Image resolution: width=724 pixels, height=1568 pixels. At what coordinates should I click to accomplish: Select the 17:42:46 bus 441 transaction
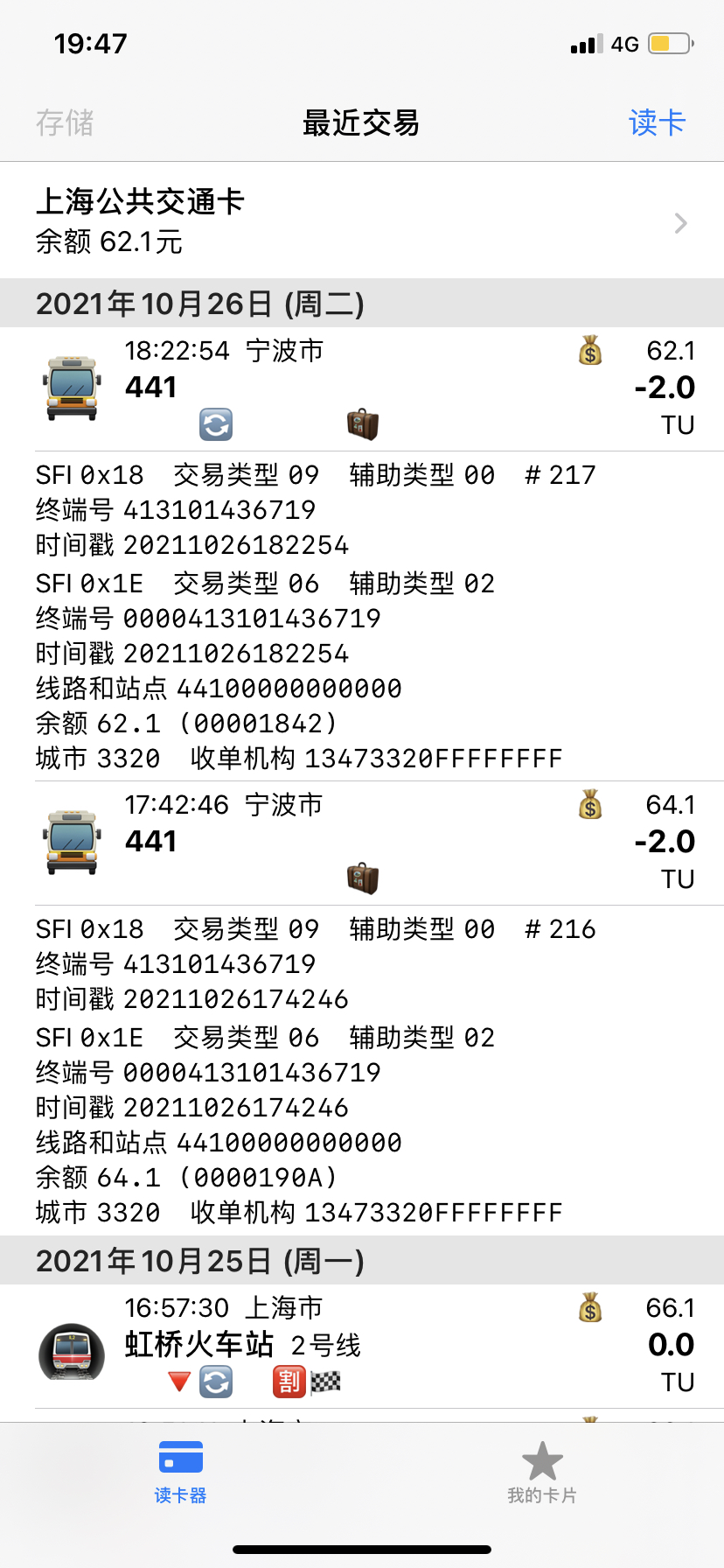point(362,842)
